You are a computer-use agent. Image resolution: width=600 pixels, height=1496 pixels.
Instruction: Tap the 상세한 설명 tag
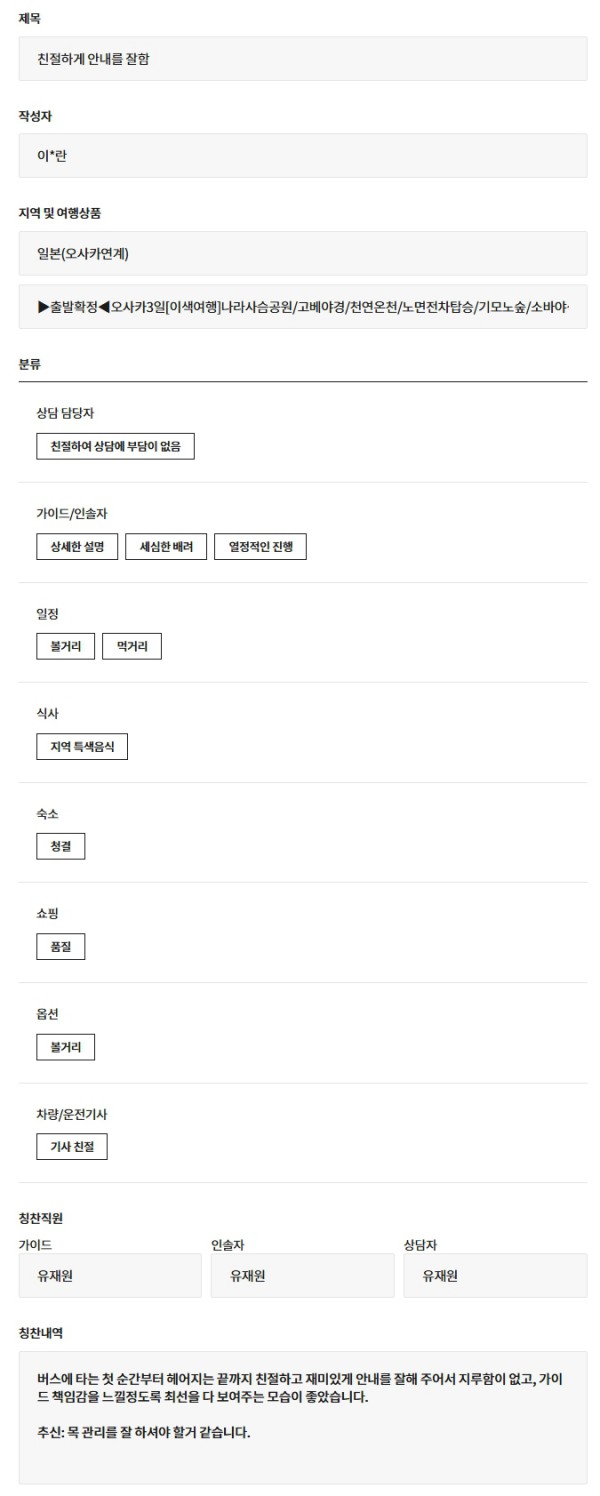(x=77, y=547)
